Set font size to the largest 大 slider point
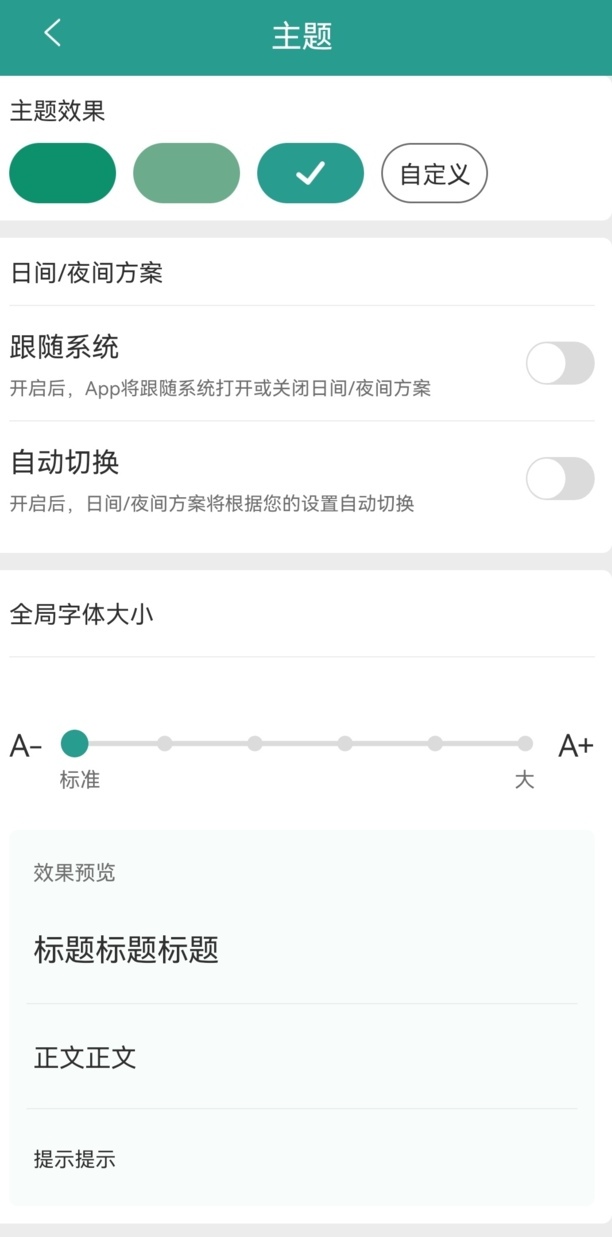 pyautogui.click(x=525, y=743)
